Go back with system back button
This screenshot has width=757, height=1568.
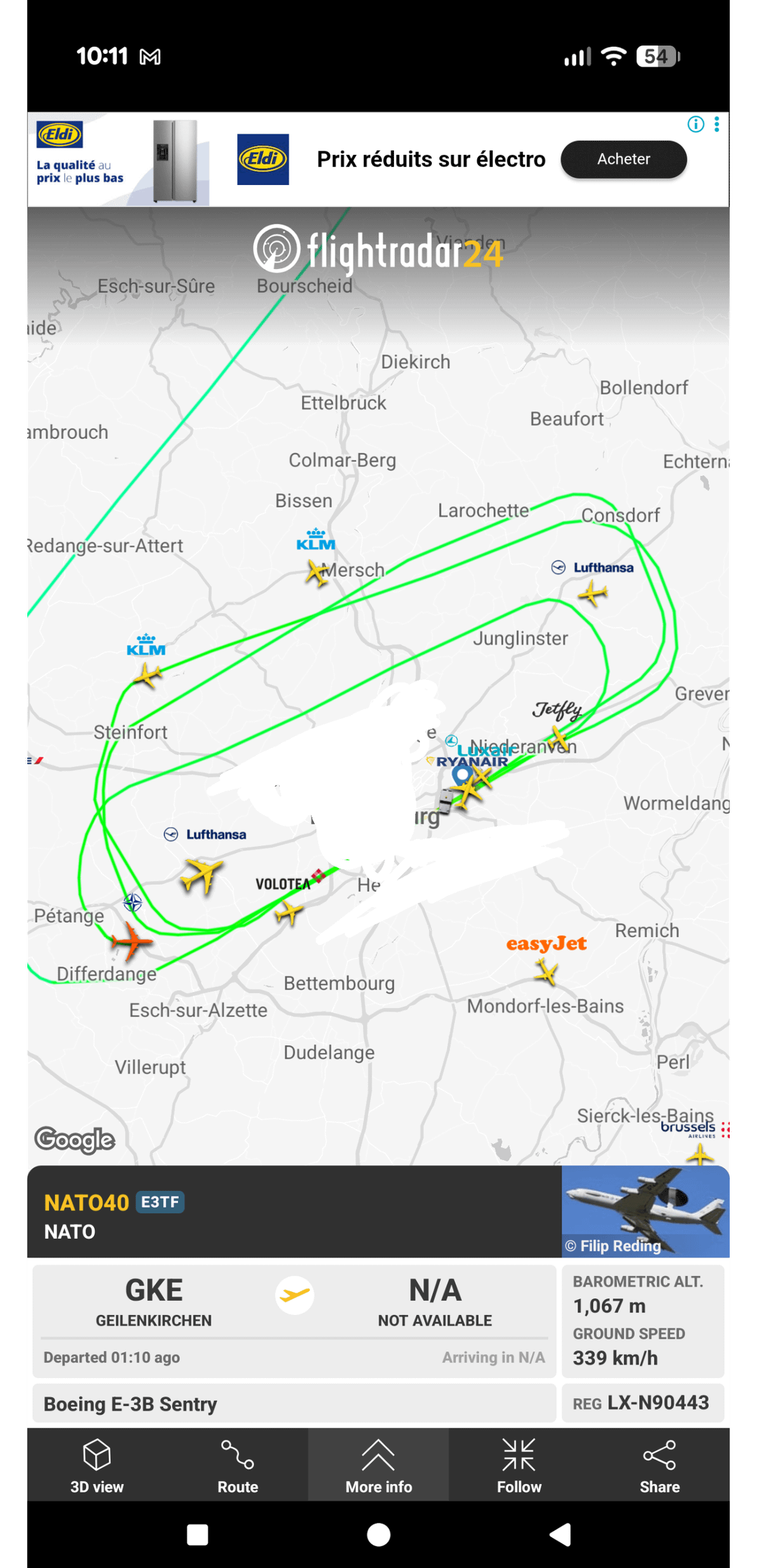tap(560, 1534)
